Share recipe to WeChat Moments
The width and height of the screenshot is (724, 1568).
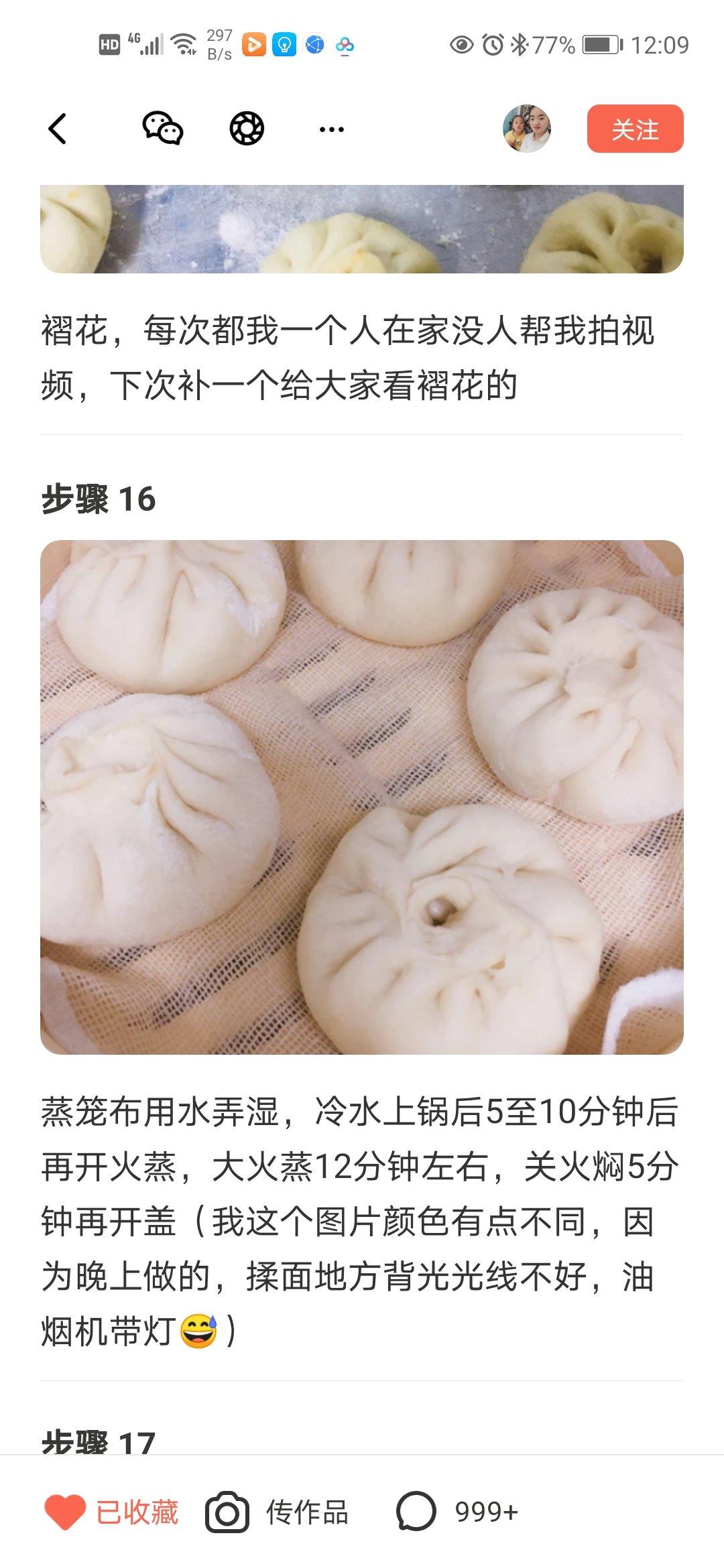point(247,129)
